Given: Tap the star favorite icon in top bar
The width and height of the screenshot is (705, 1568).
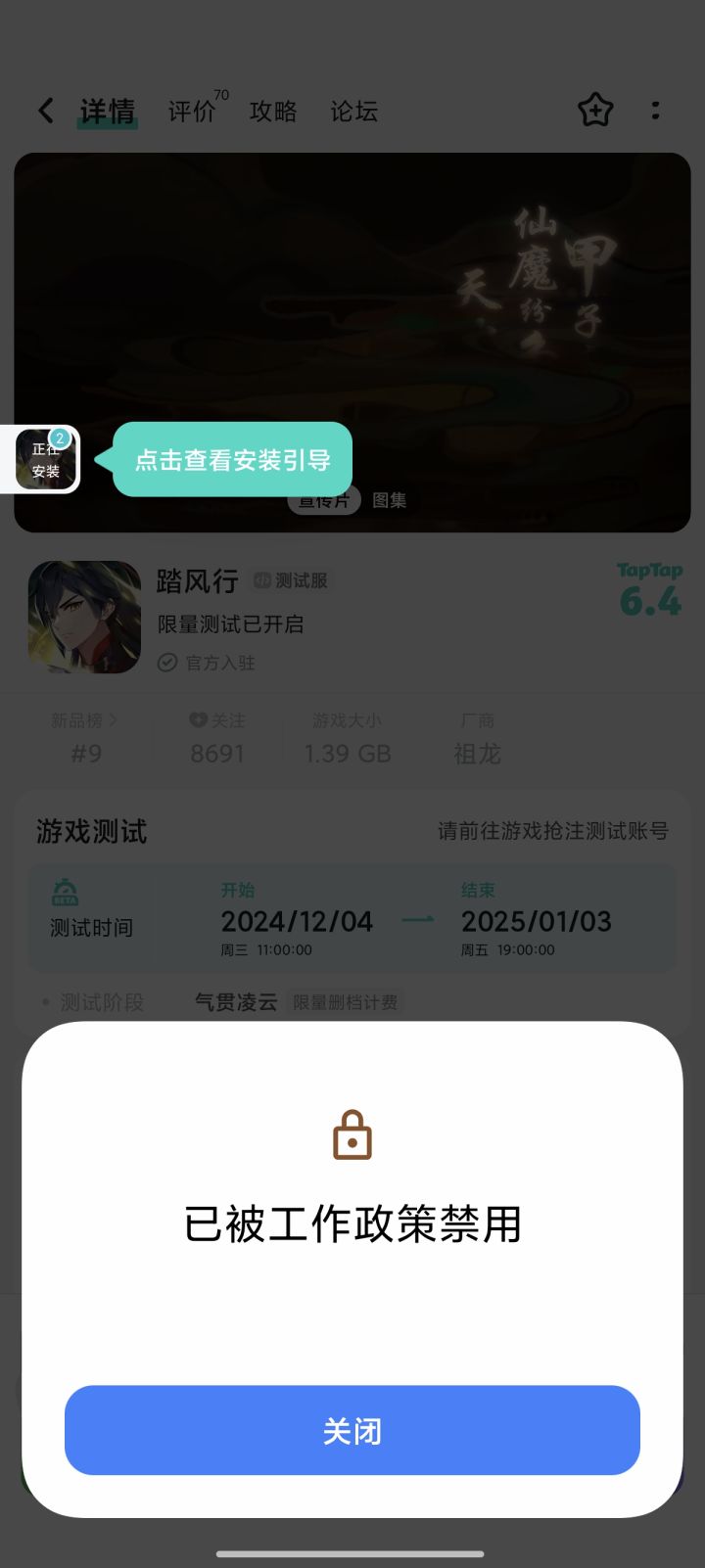Looking at the screenshot, I should (x=595, y=111).
